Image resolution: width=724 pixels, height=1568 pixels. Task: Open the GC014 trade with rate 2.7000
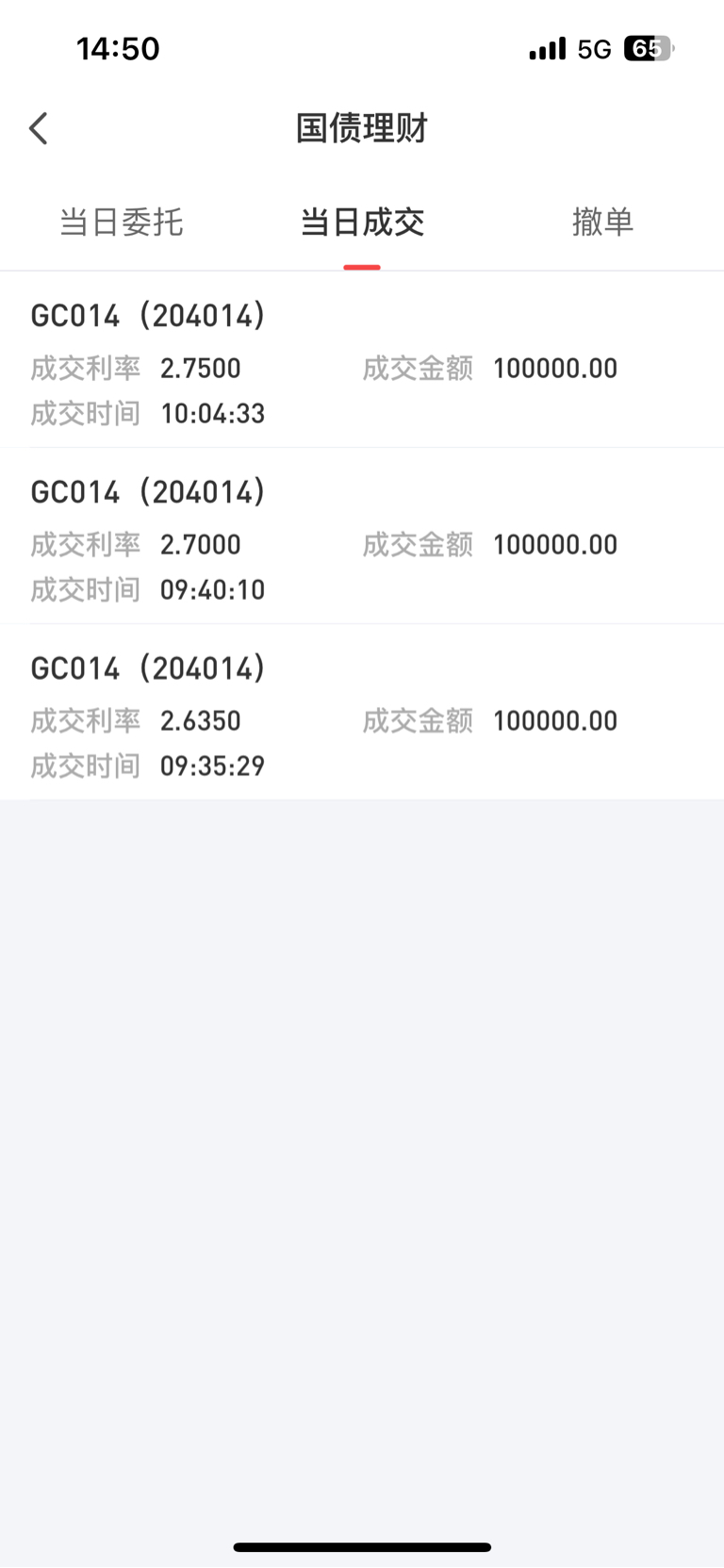click(x=362, y=536)
